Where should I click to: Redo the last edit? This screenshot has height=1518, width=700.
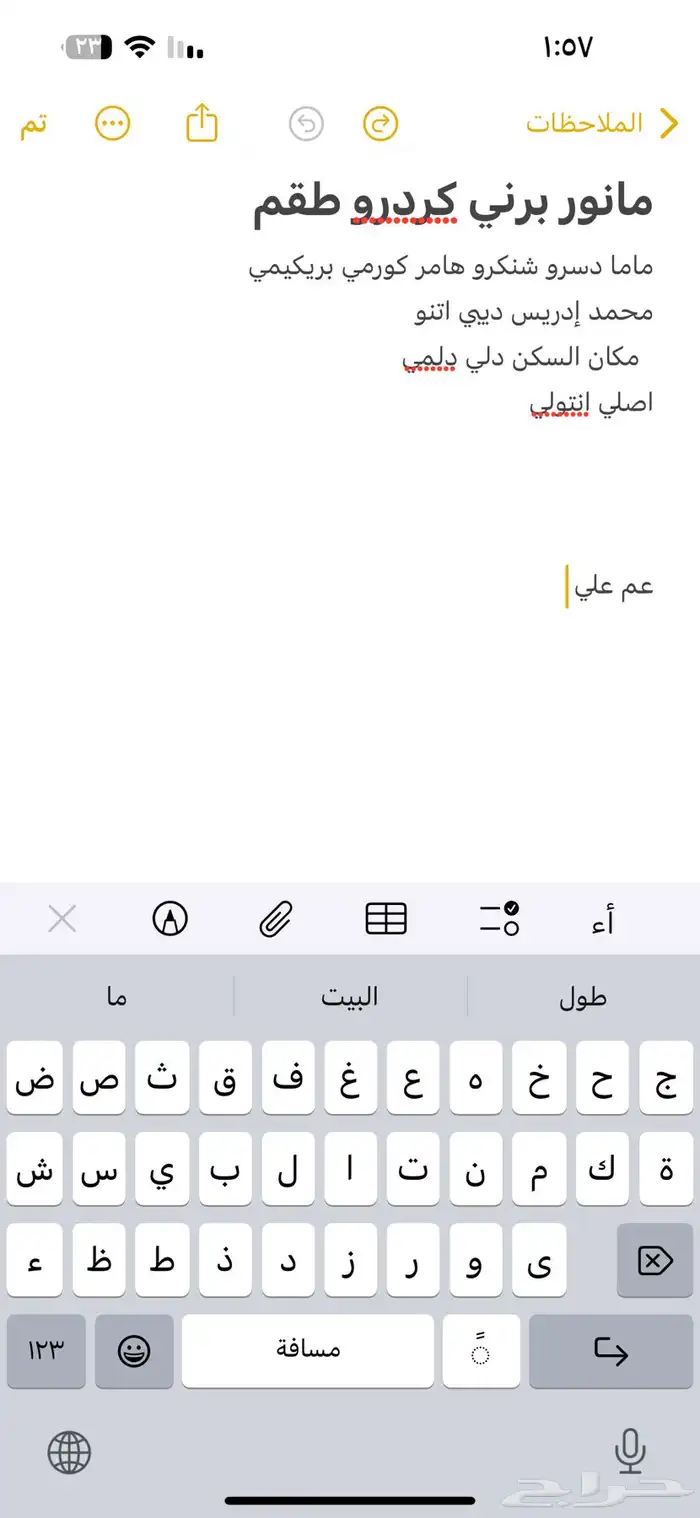(x=380, y=124)
